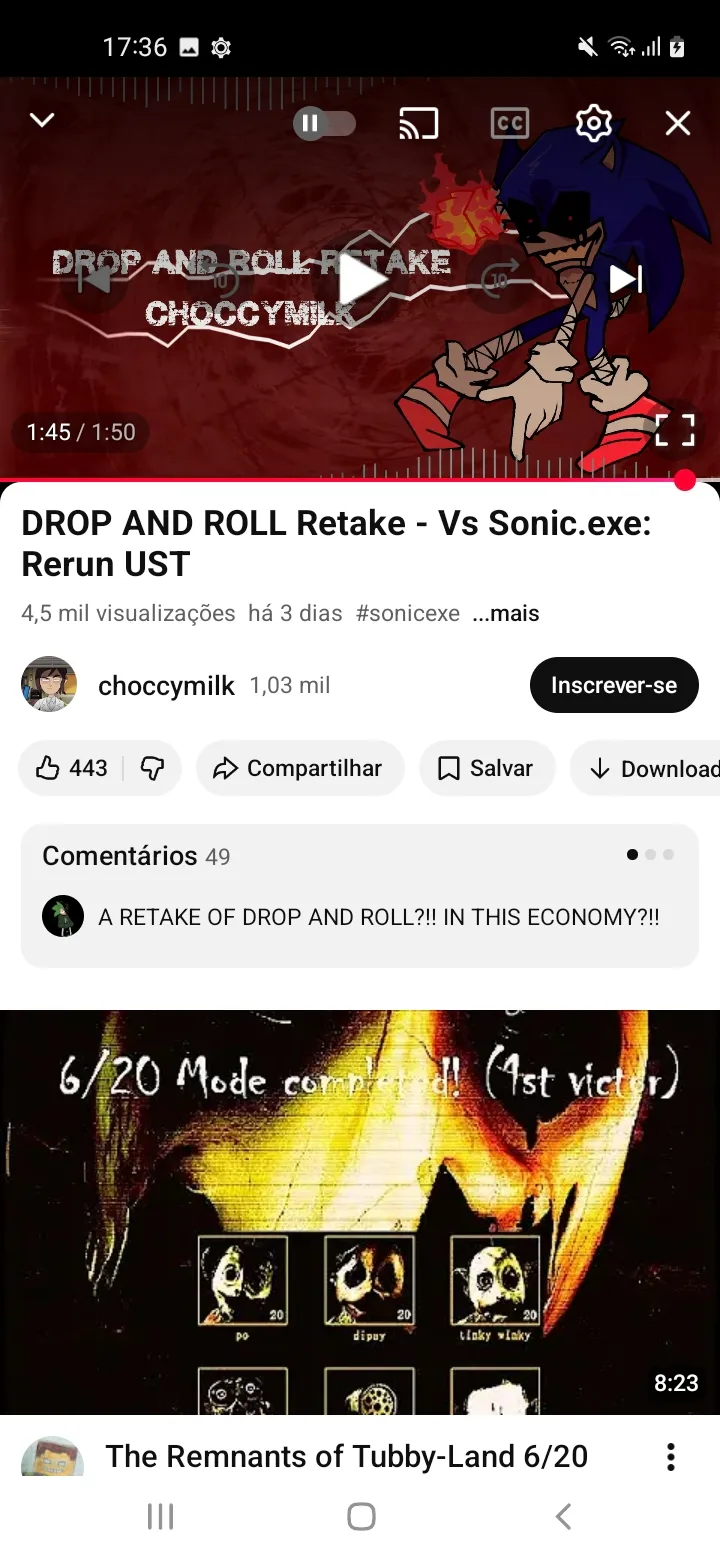
Task: Share the video via Compartilhar
Action: point(300,768)
